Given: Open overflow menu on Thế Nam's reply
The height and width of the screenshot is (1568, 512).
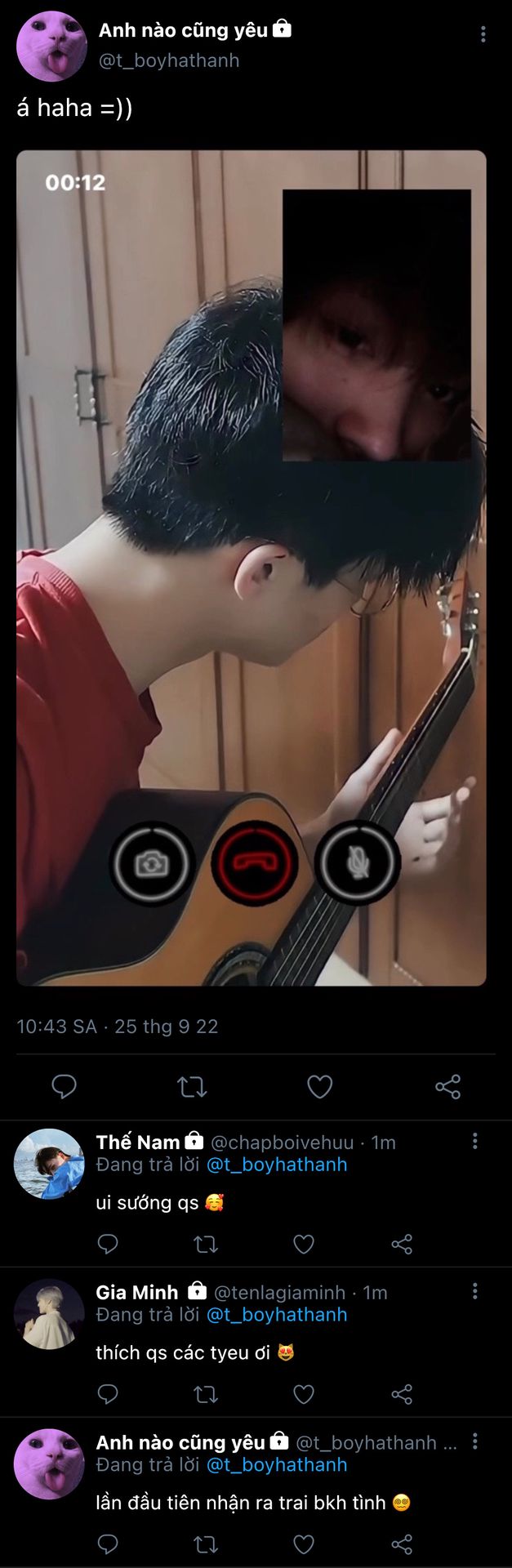Looking at the screenshot, I should [x=474, y=1142].
